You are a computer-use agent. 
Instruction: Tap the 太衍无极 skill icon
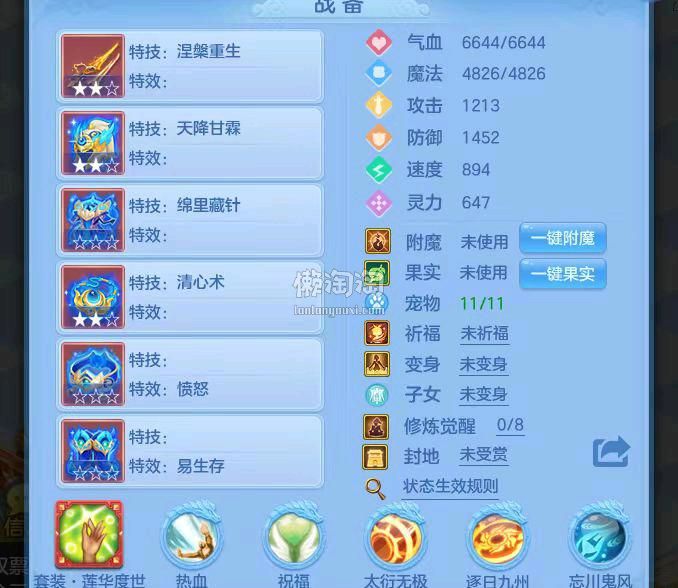397,537
